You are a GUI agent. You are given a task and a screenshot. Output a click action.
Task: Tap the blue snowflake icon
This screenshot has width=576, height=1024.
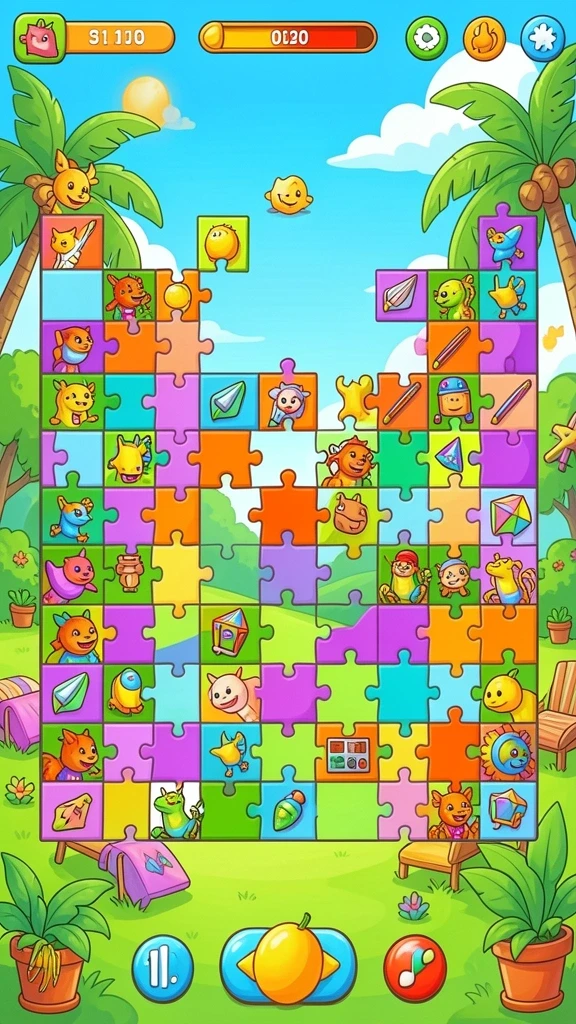coord(542,39)
